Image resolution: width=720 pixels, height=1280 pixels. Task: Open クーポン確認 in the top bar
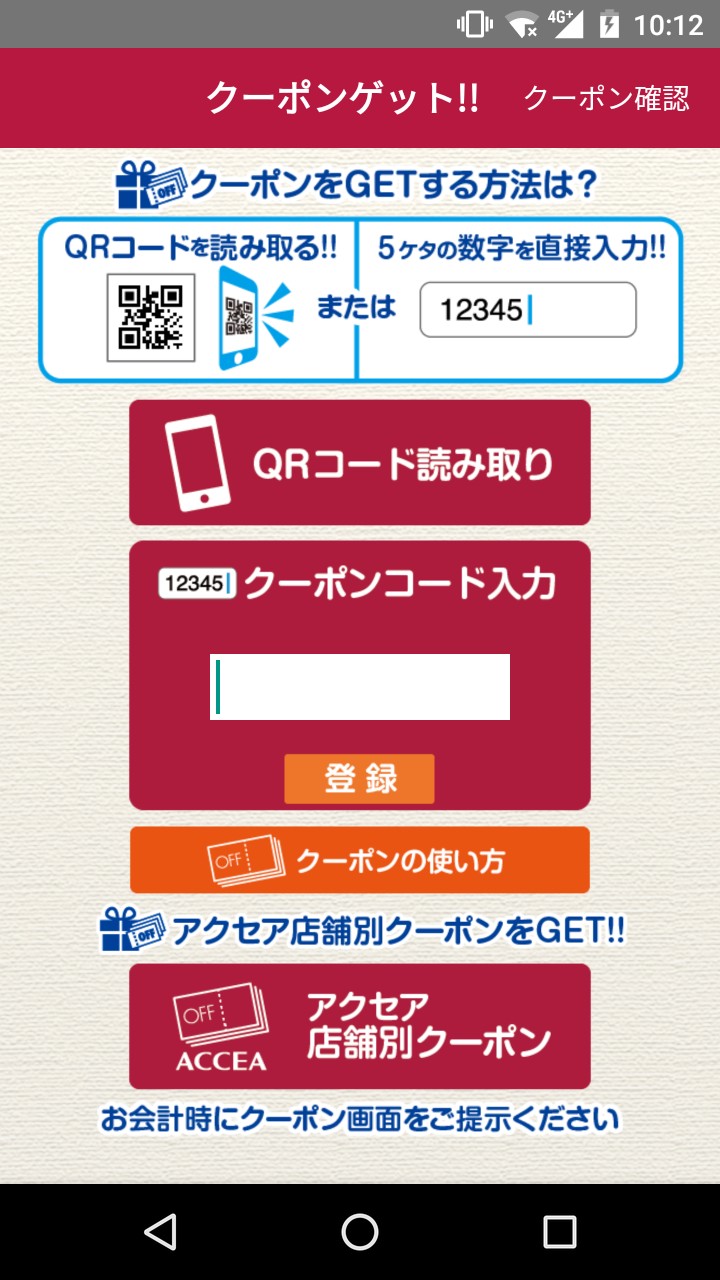607,98
